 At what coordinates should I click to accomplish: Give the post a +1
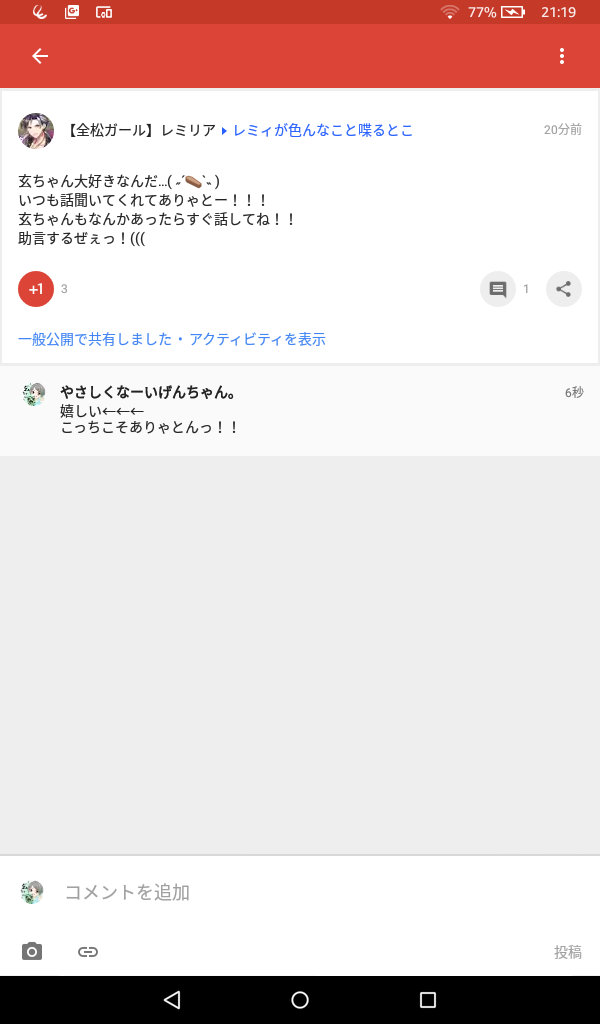pos(36,289)
